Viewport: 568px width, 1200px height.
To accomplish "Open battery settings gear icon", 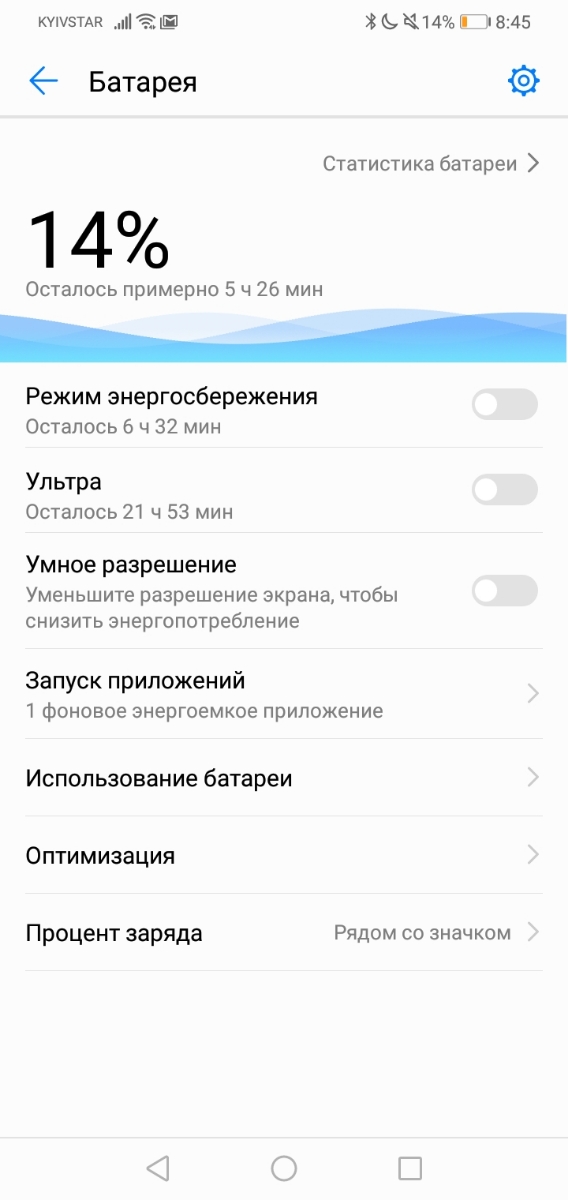I will pyautogui.click(x=524, y=81).
